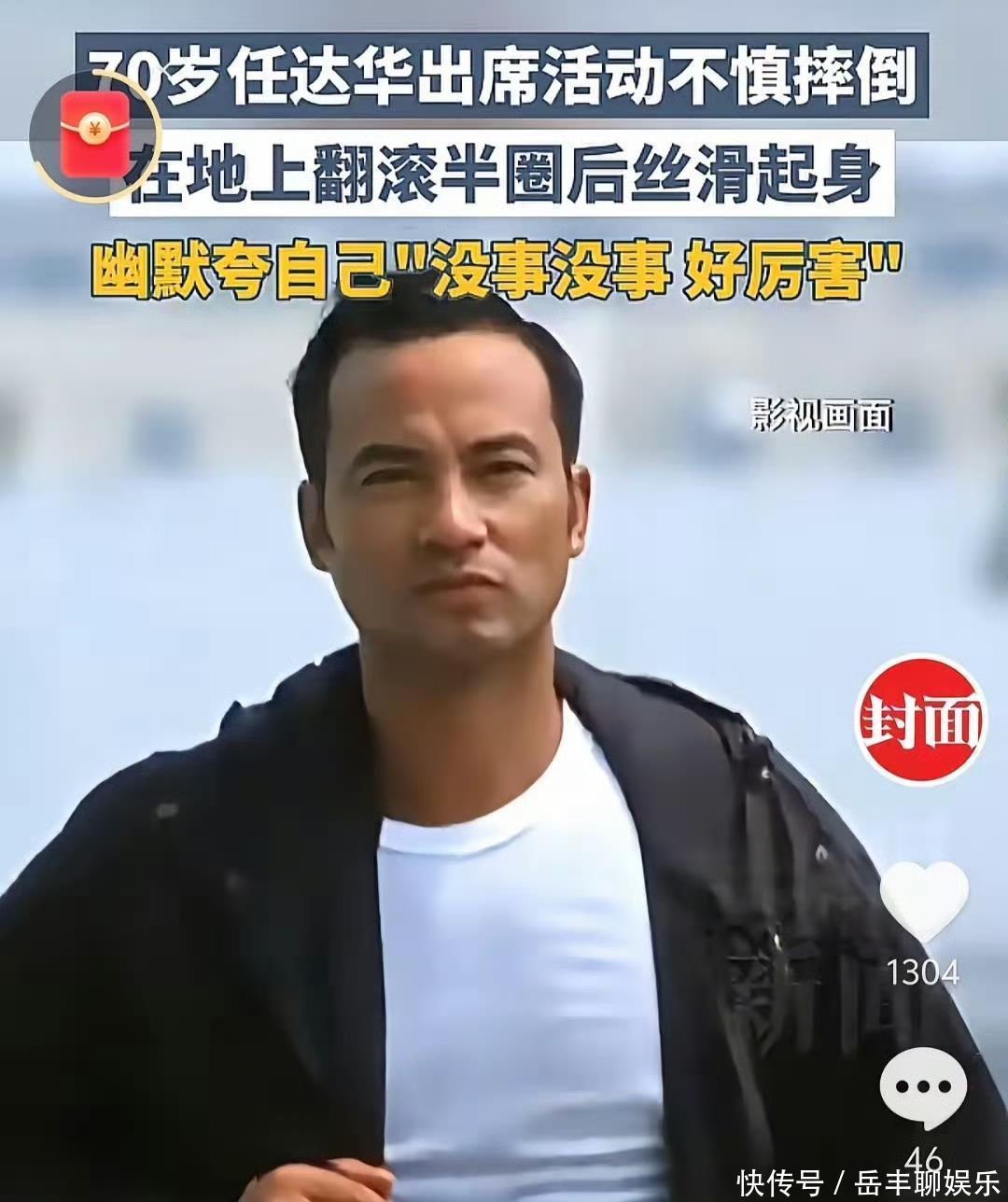Open the red envelope reward icon
Screen dimensions: 1008x1202
[95, 134]
